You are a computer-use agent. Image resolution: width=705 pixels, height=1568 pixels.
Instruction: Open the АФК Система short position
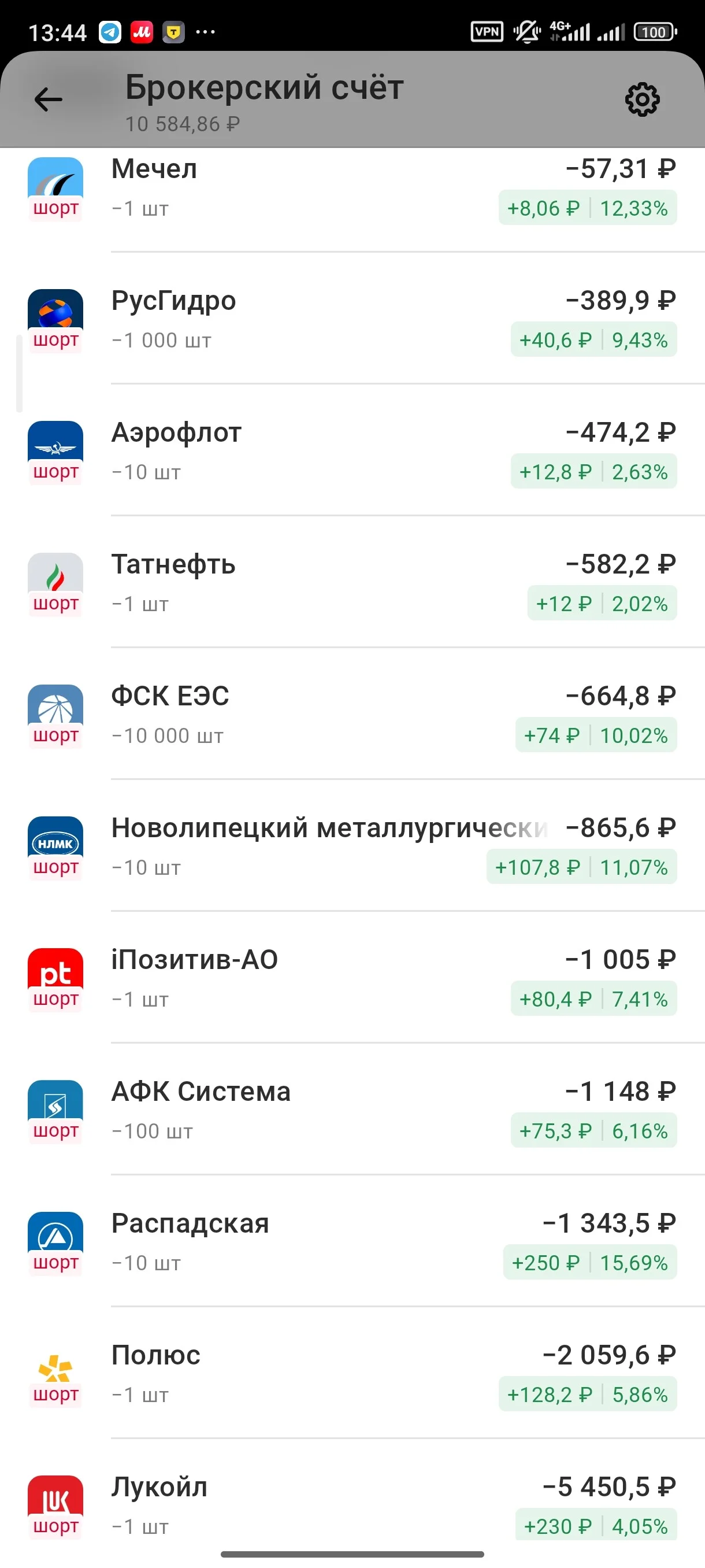353,1110
